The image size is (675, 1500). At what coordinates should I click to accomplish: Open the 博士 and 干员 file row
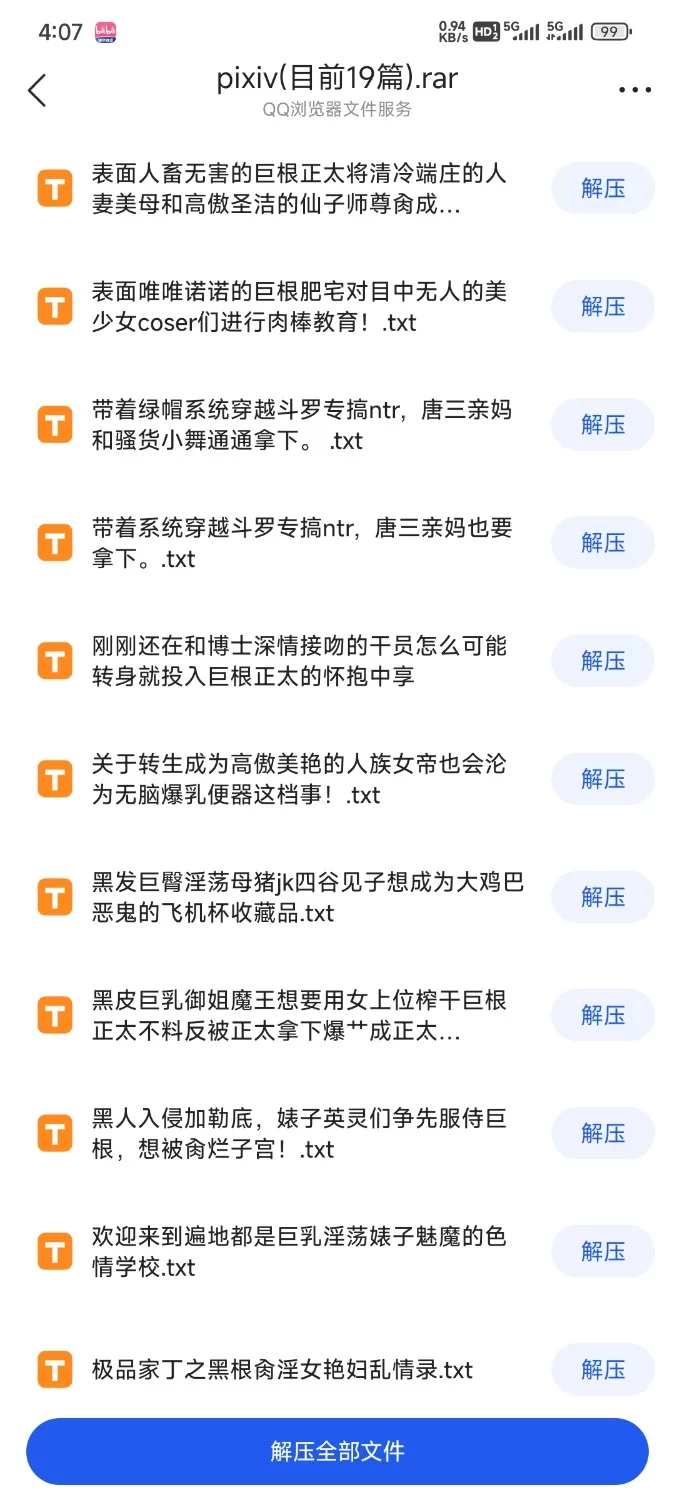pyautogui.click(x=299, y=661)
